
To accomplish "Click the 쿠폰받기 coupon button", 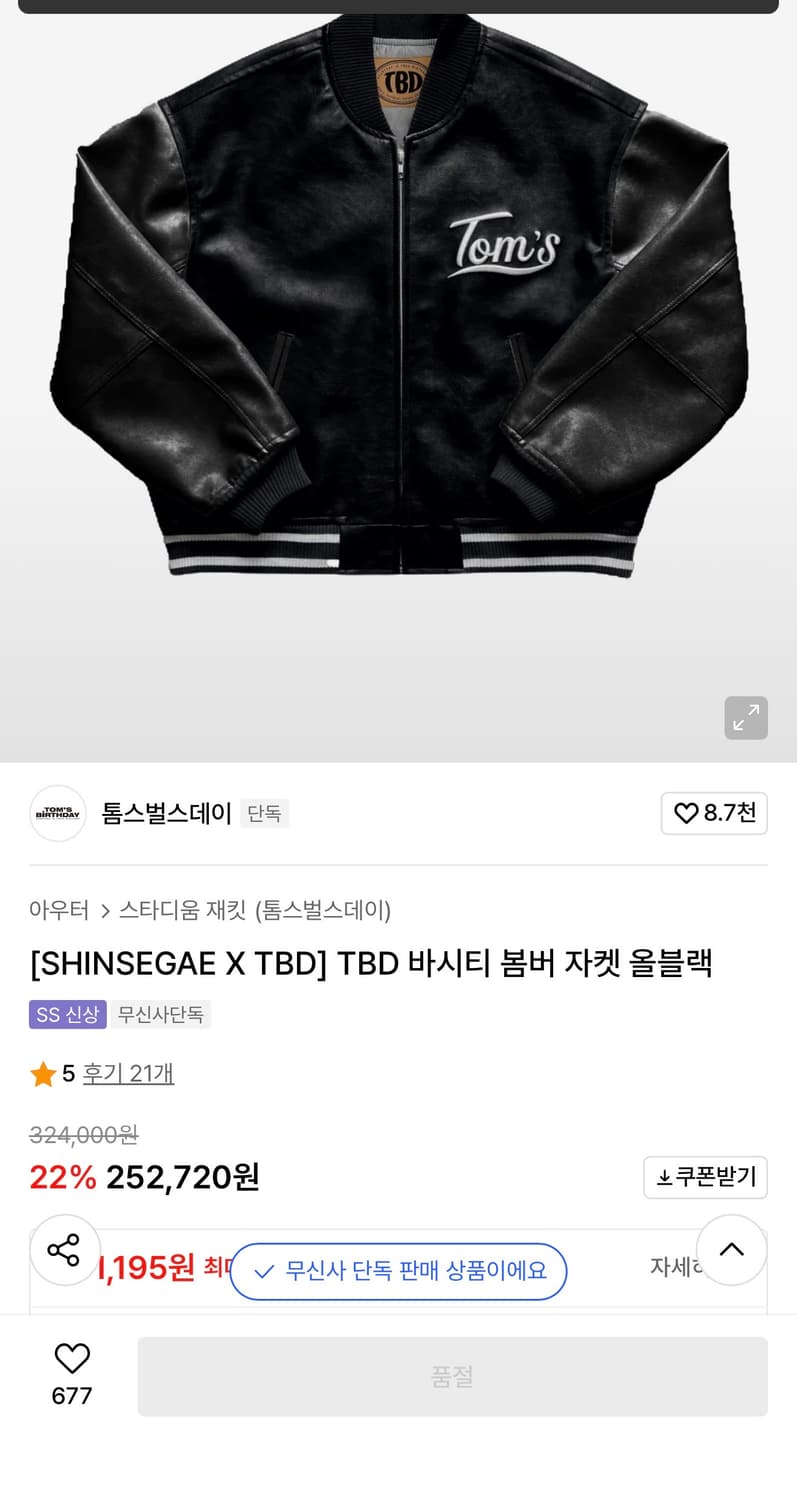I will click(705, 1177).
